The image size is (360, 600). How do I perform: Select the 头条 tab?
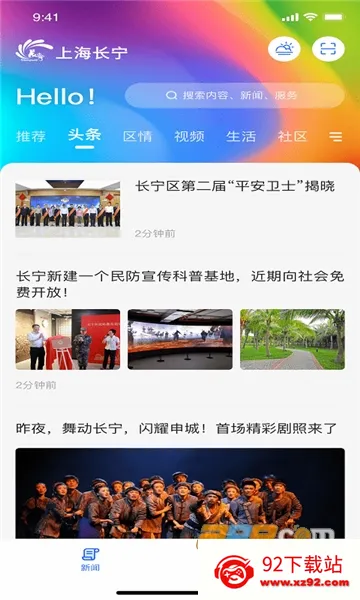(84, 135)
